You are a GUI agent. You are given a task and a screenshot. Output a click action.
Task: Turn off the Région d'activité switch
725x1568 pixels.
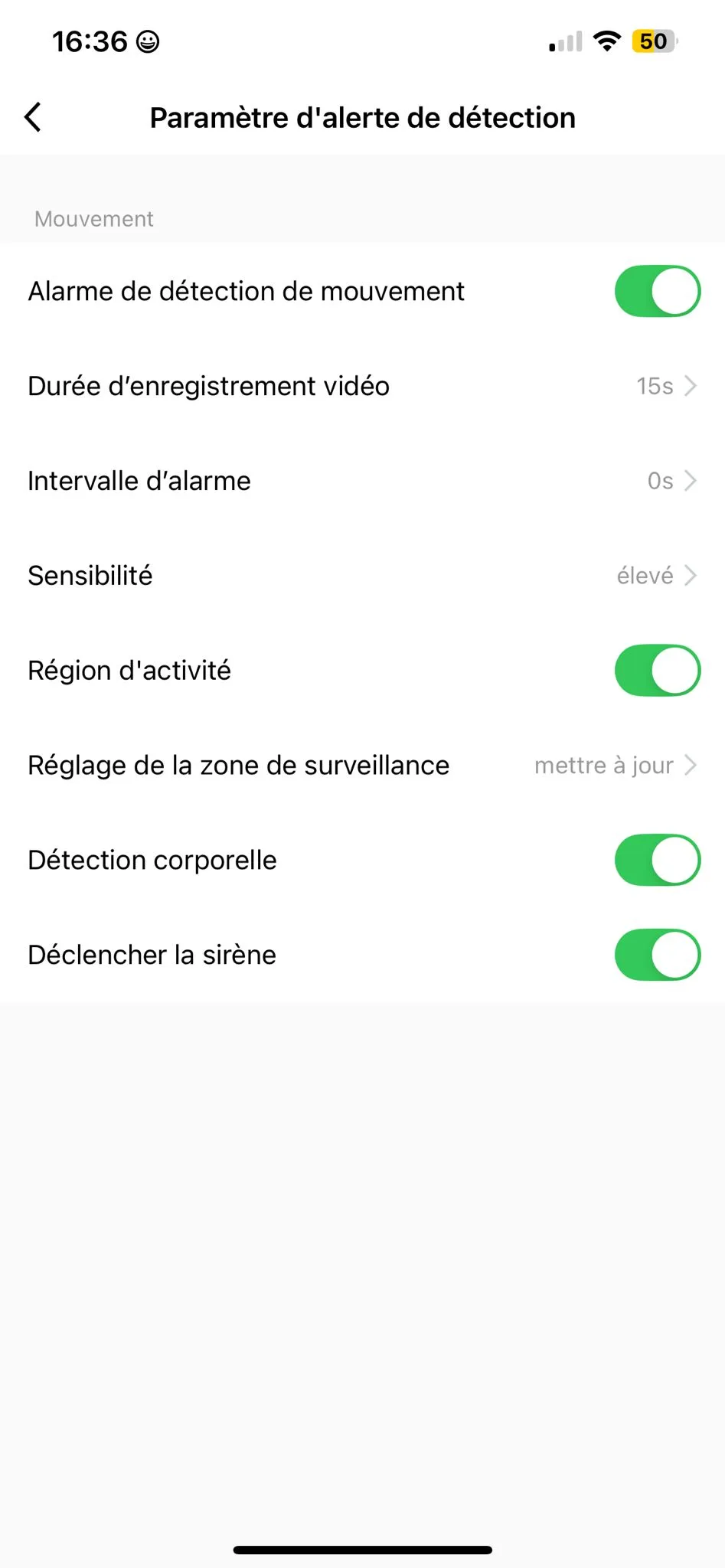[657, 671]
